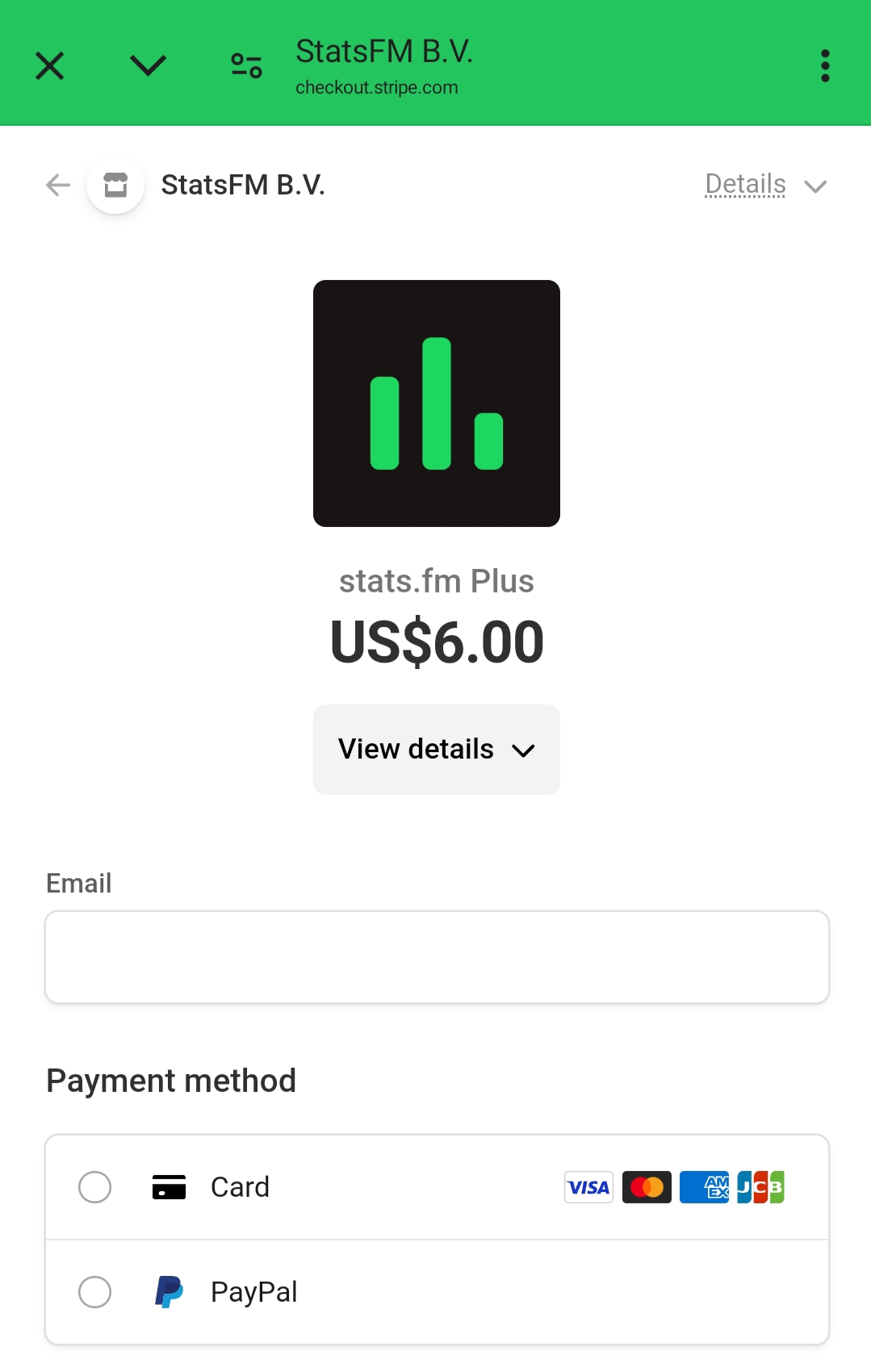Open the browser overflow menu
The image size is (871, 1372).
824,66
